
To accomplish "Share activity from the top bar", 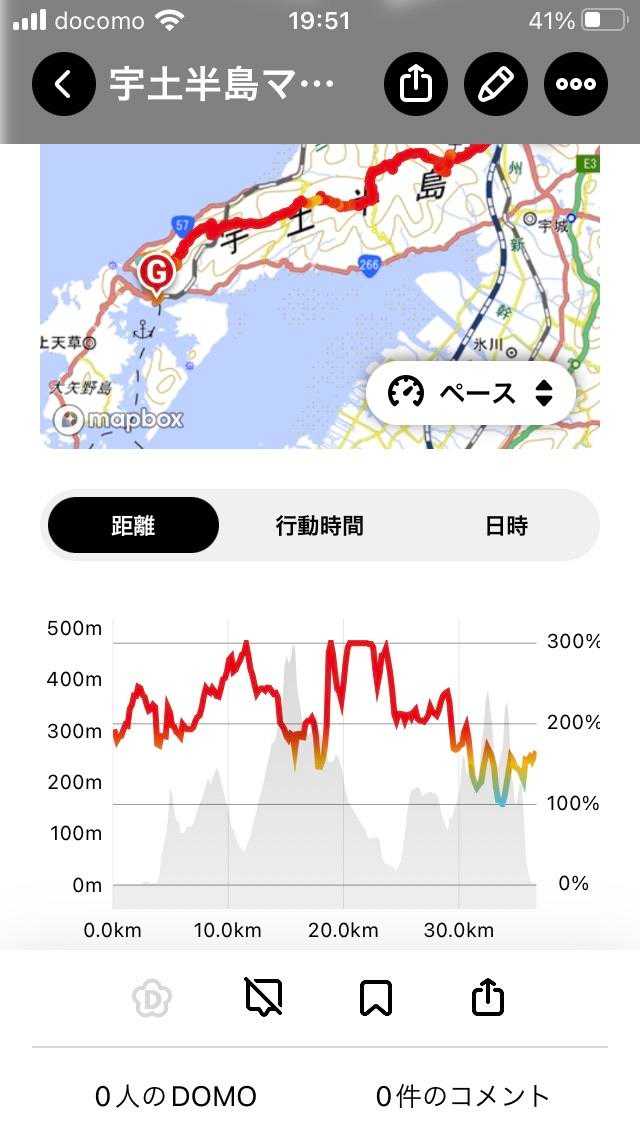I will [x=416, y=84].
